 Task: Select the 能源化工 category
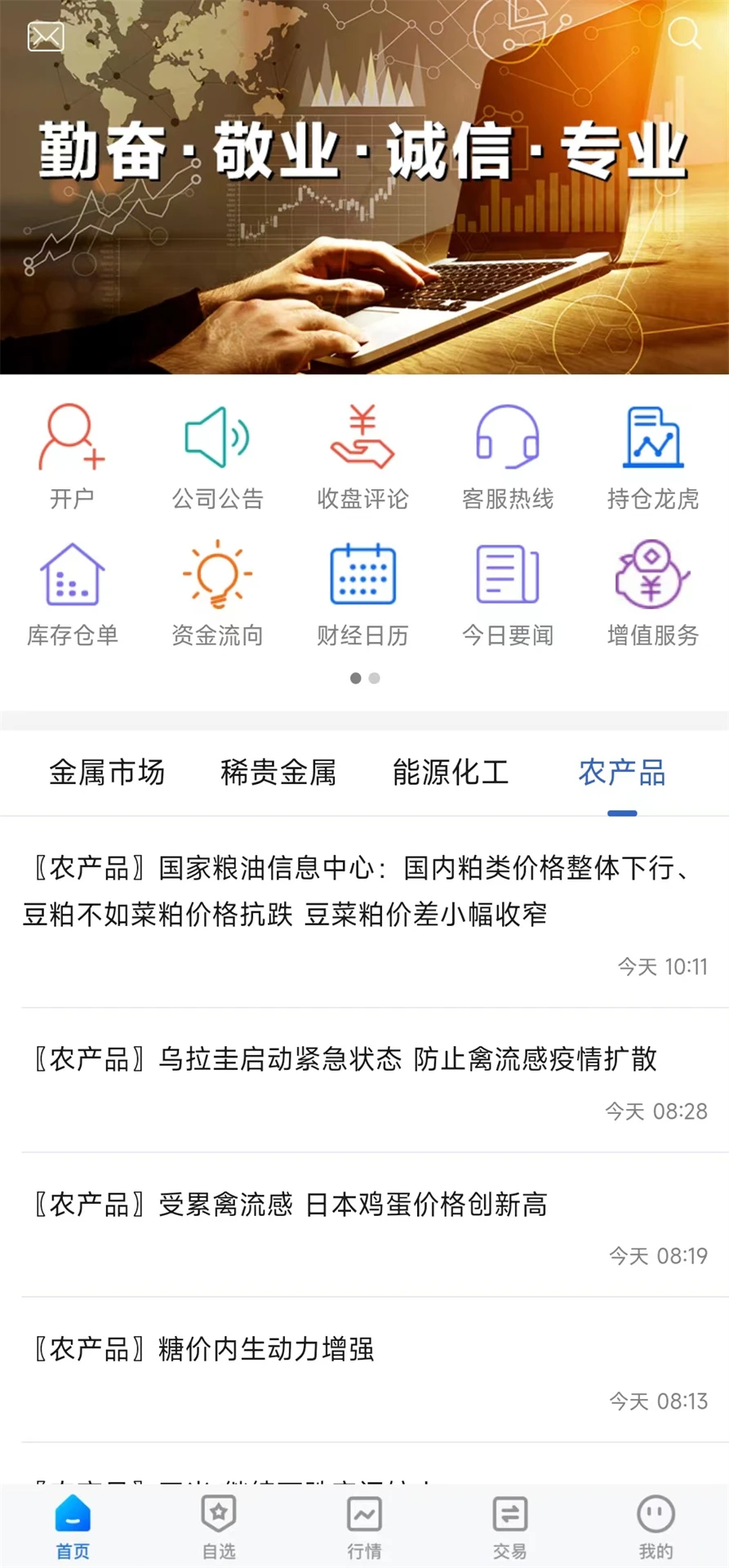click(x=451, y=773)
